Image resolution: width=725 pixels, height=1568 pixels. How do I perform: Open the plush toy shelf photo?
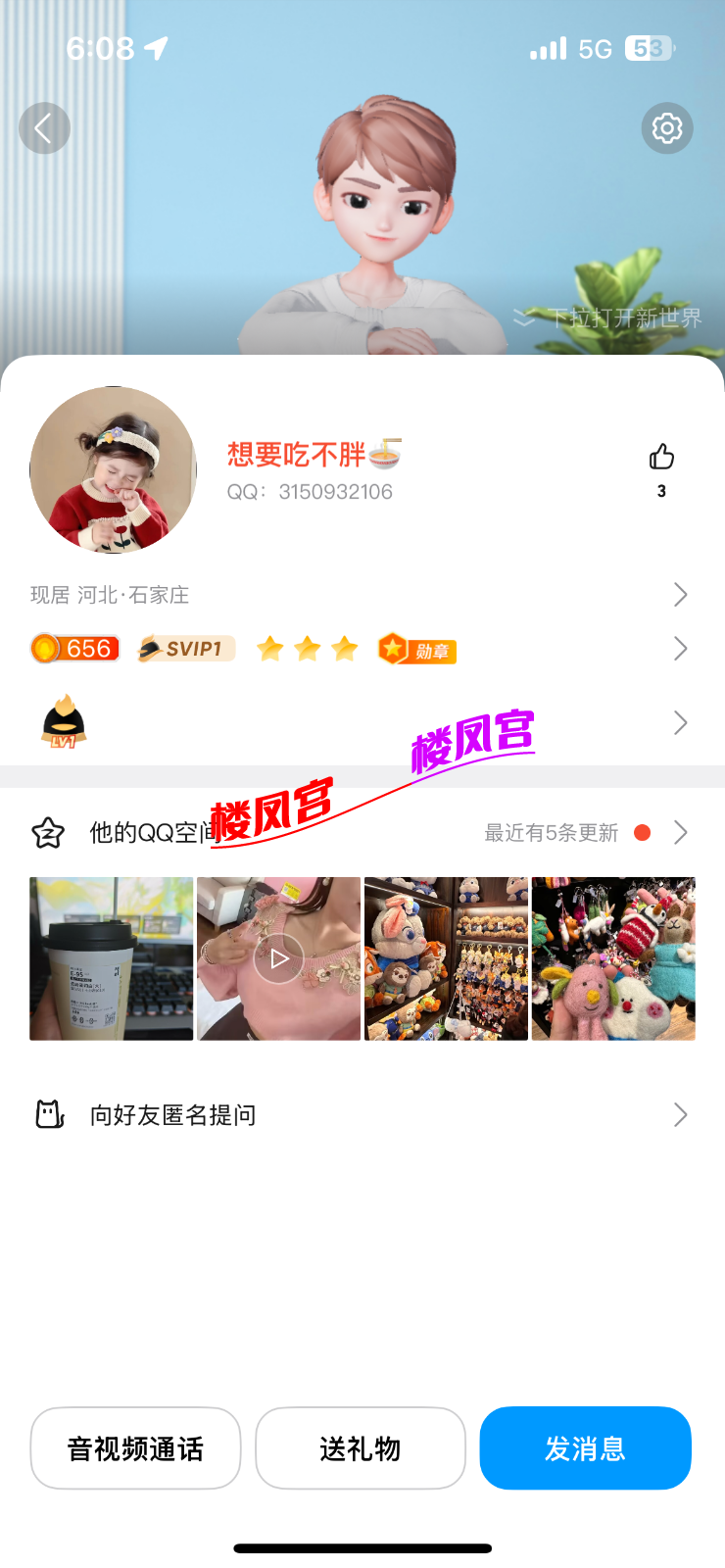coord(447,958)
